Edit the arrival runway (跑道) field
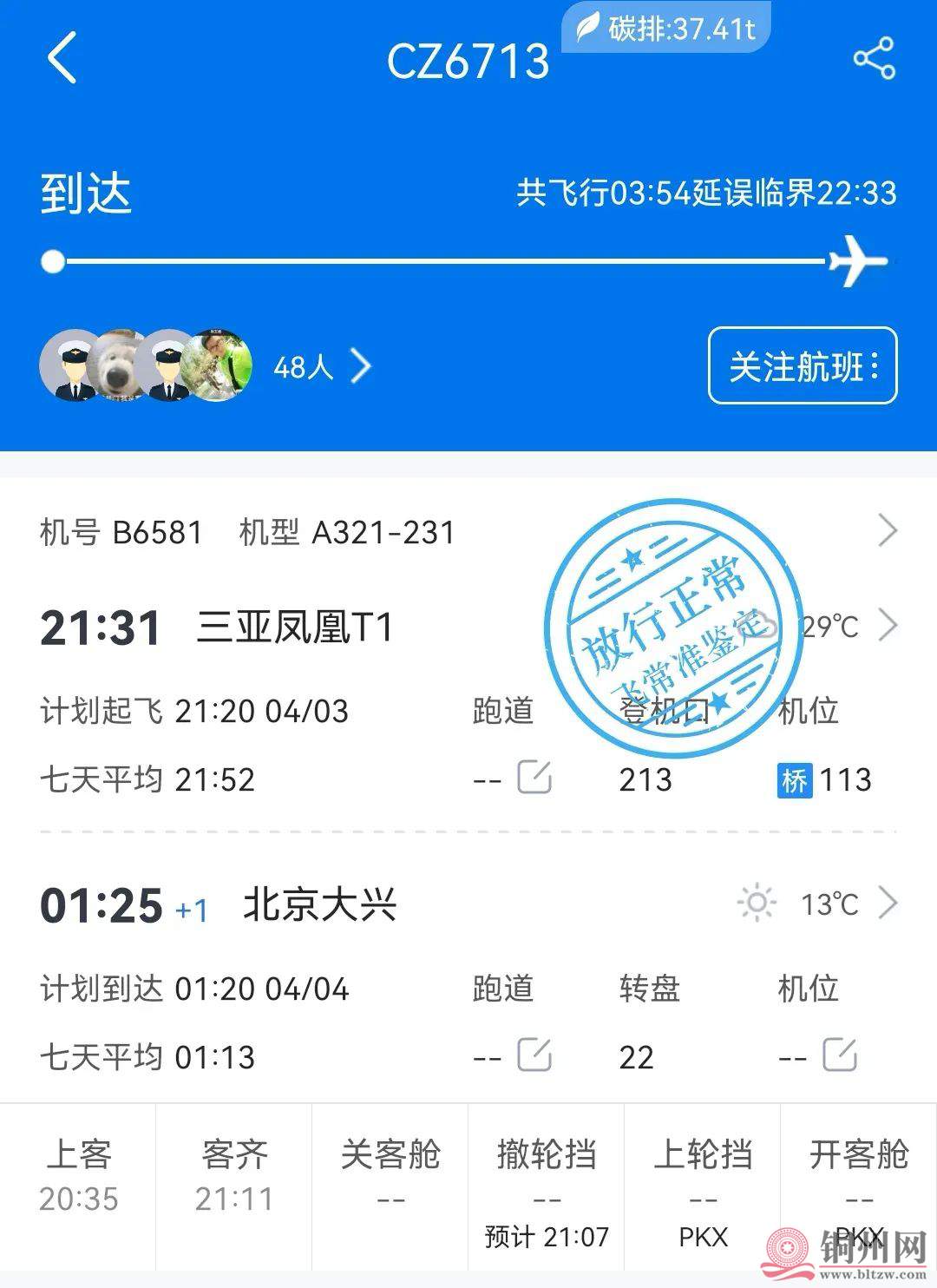The width and height of the screenshot is (937, 1288). point(534,1055)
